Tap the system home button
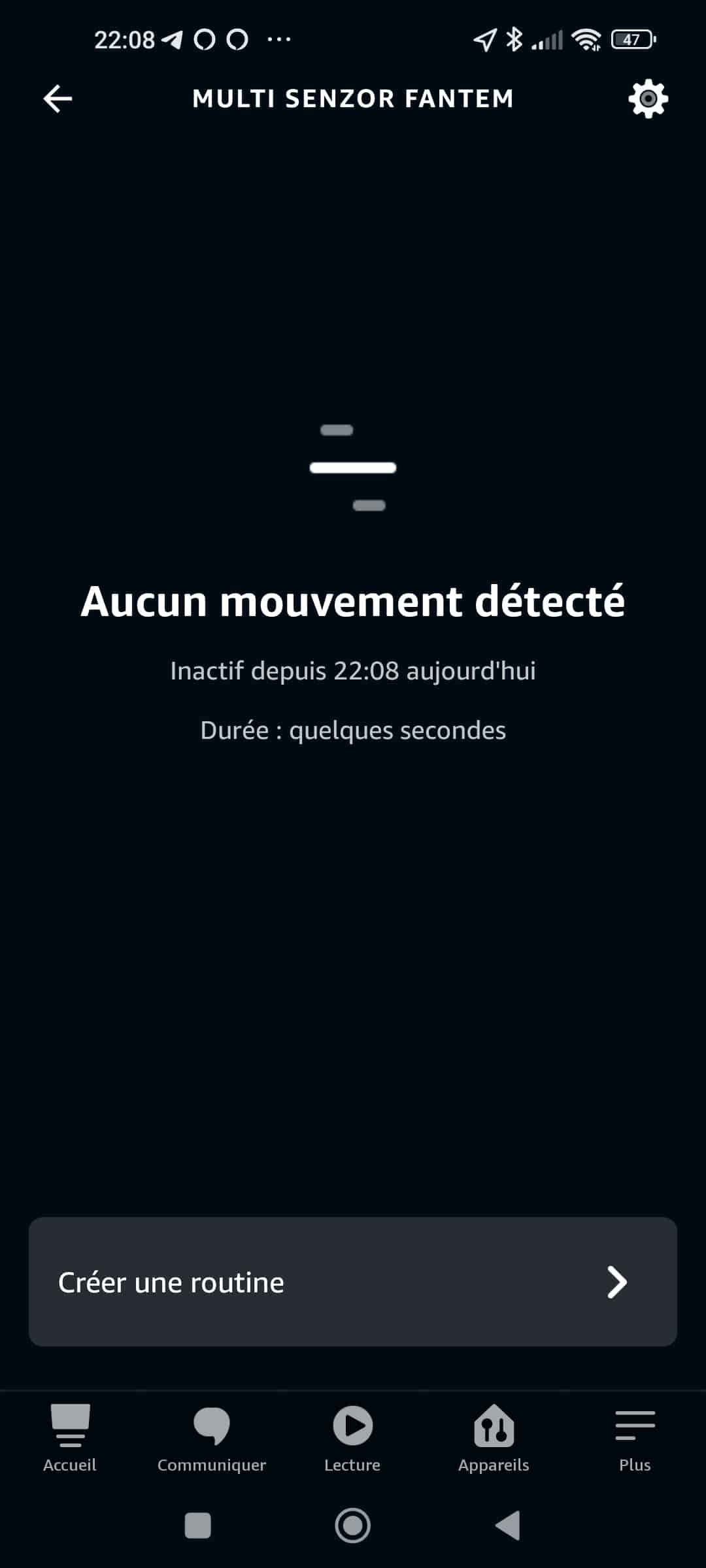The image size is (706, 1568). pos(353,1526)
